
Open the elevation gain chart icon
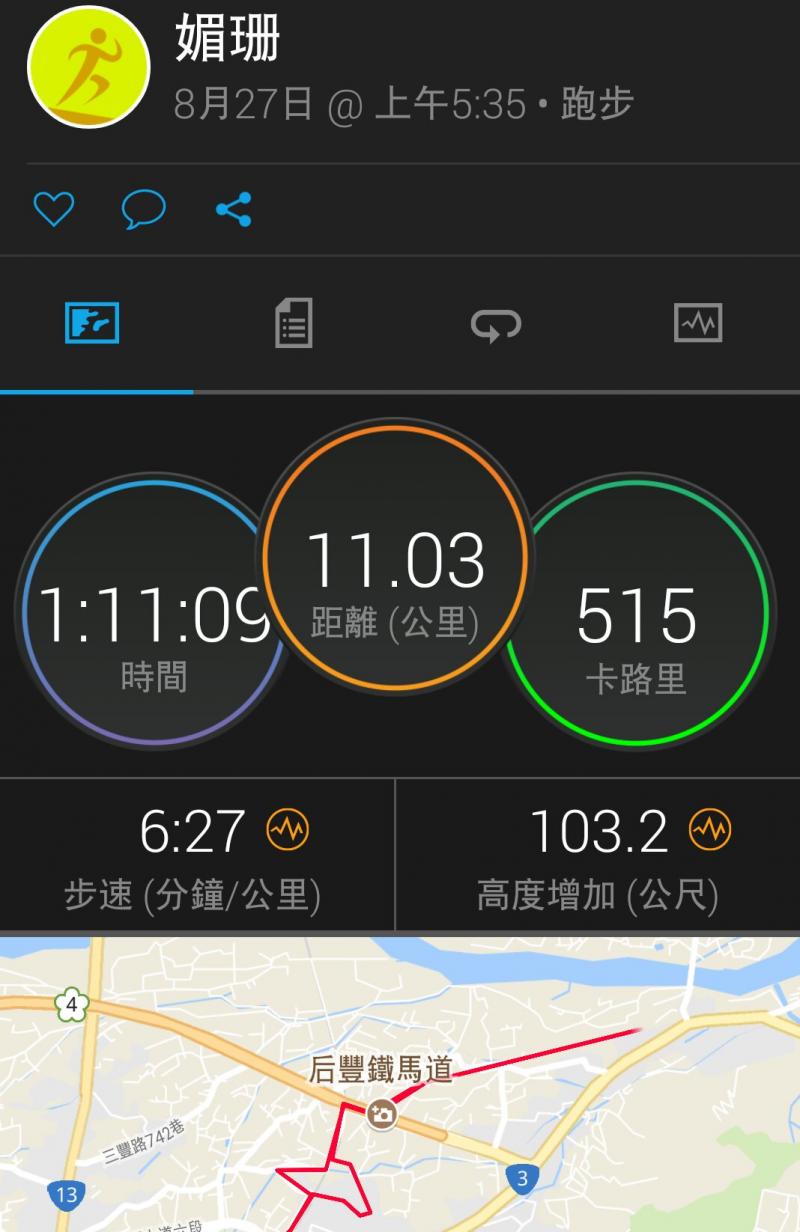tap(710, 830)
